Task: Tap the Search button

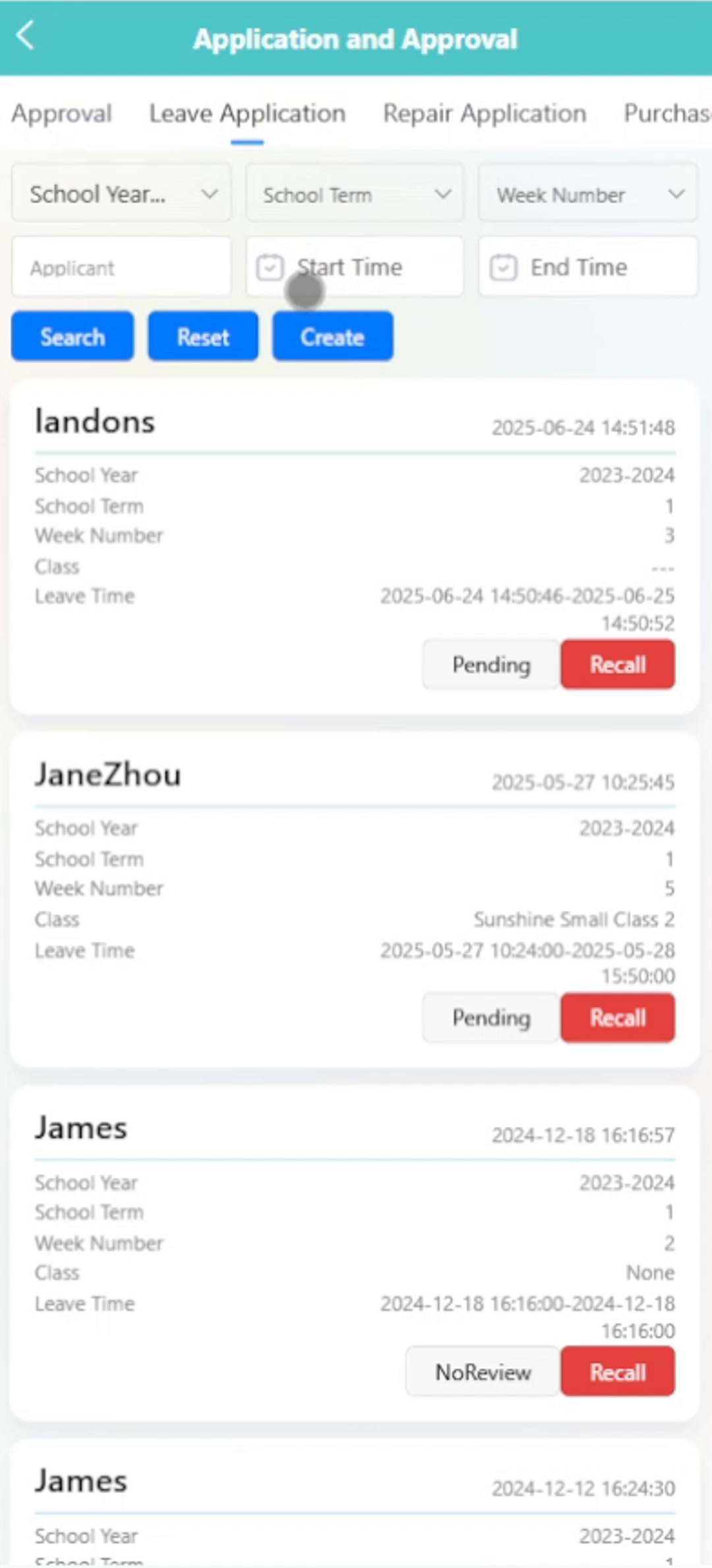Action: [x=73, y=337]
